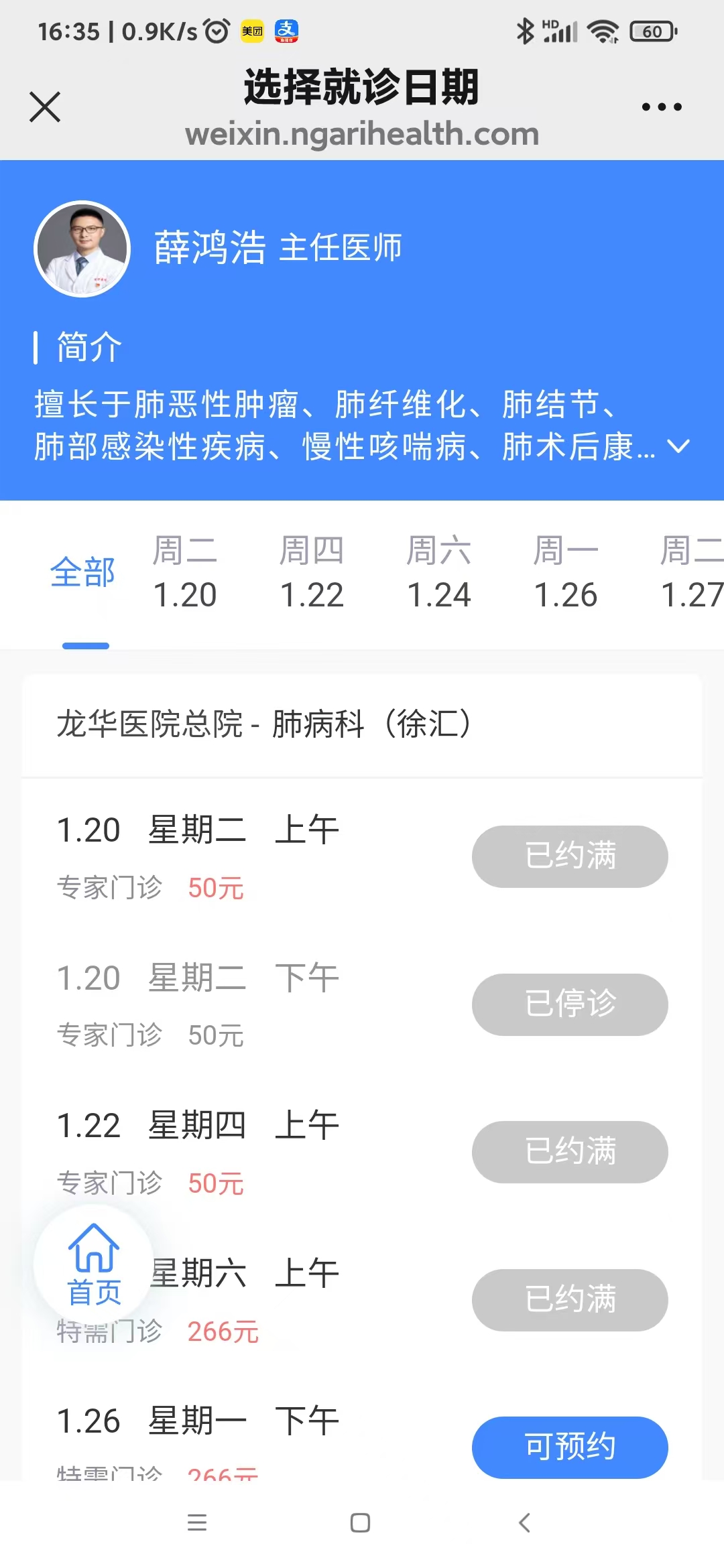Go to 首页 via floating button
724x1568 pixels.
pos(94,1264)
